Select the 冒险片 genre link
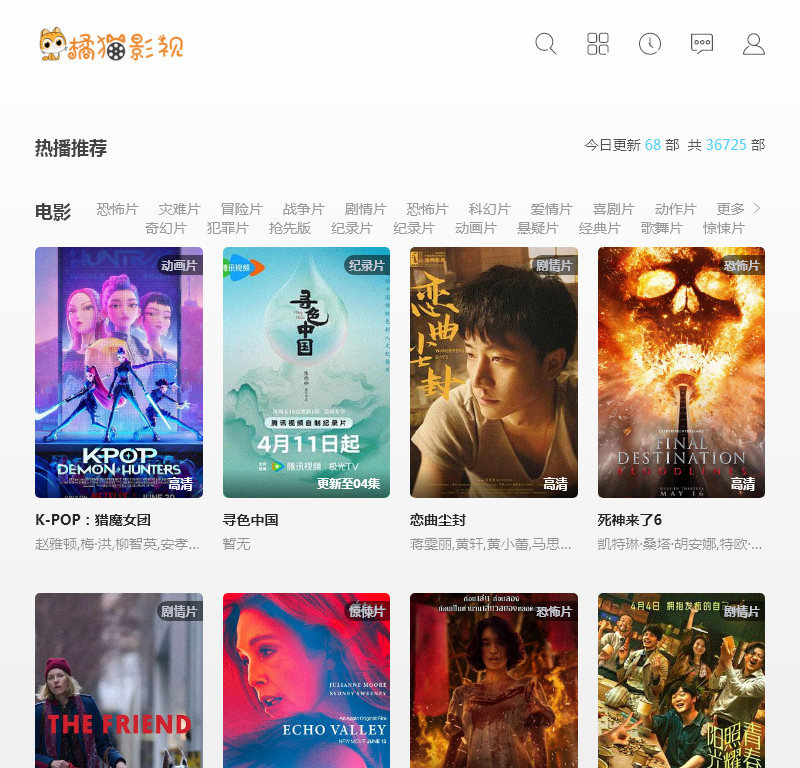 [241, 209]
